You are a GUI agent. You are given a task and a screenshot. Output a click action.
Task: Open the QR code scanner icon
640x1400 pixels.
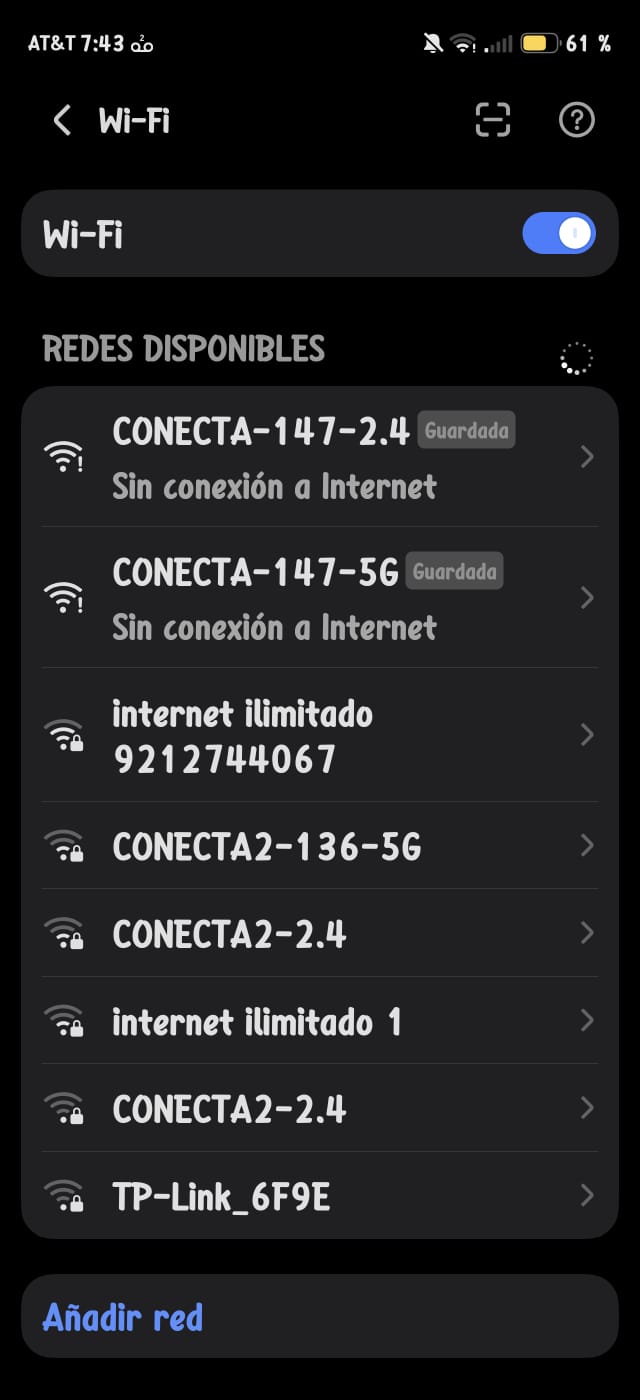pyautogui.click(x=492, y=121)
